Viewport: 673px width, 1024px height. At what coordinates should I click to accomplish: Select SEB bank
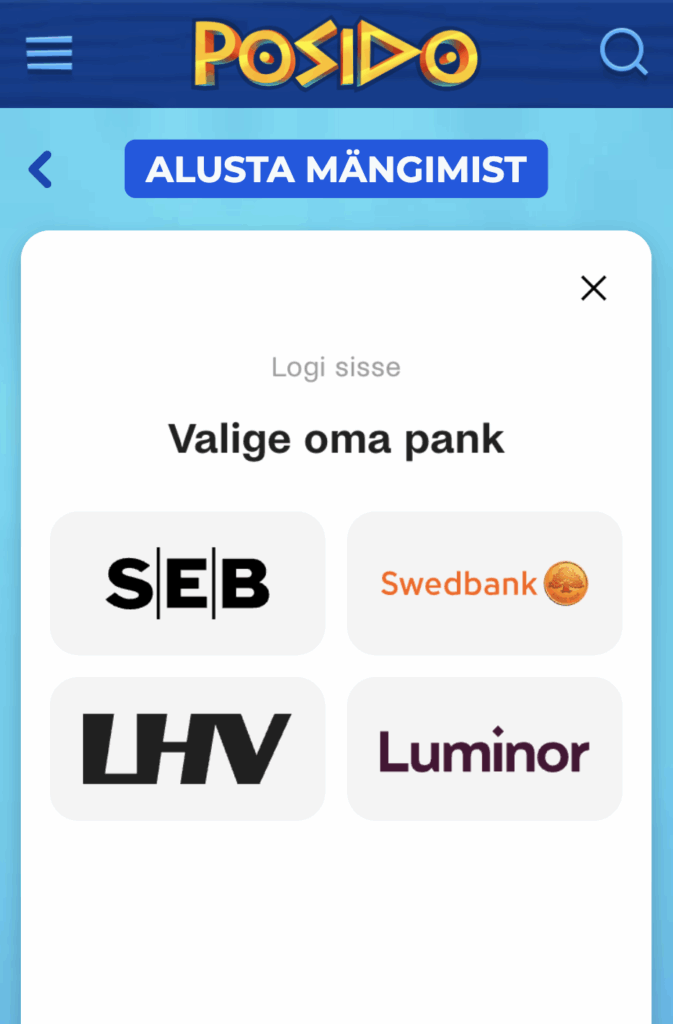(x=188, y=583)
